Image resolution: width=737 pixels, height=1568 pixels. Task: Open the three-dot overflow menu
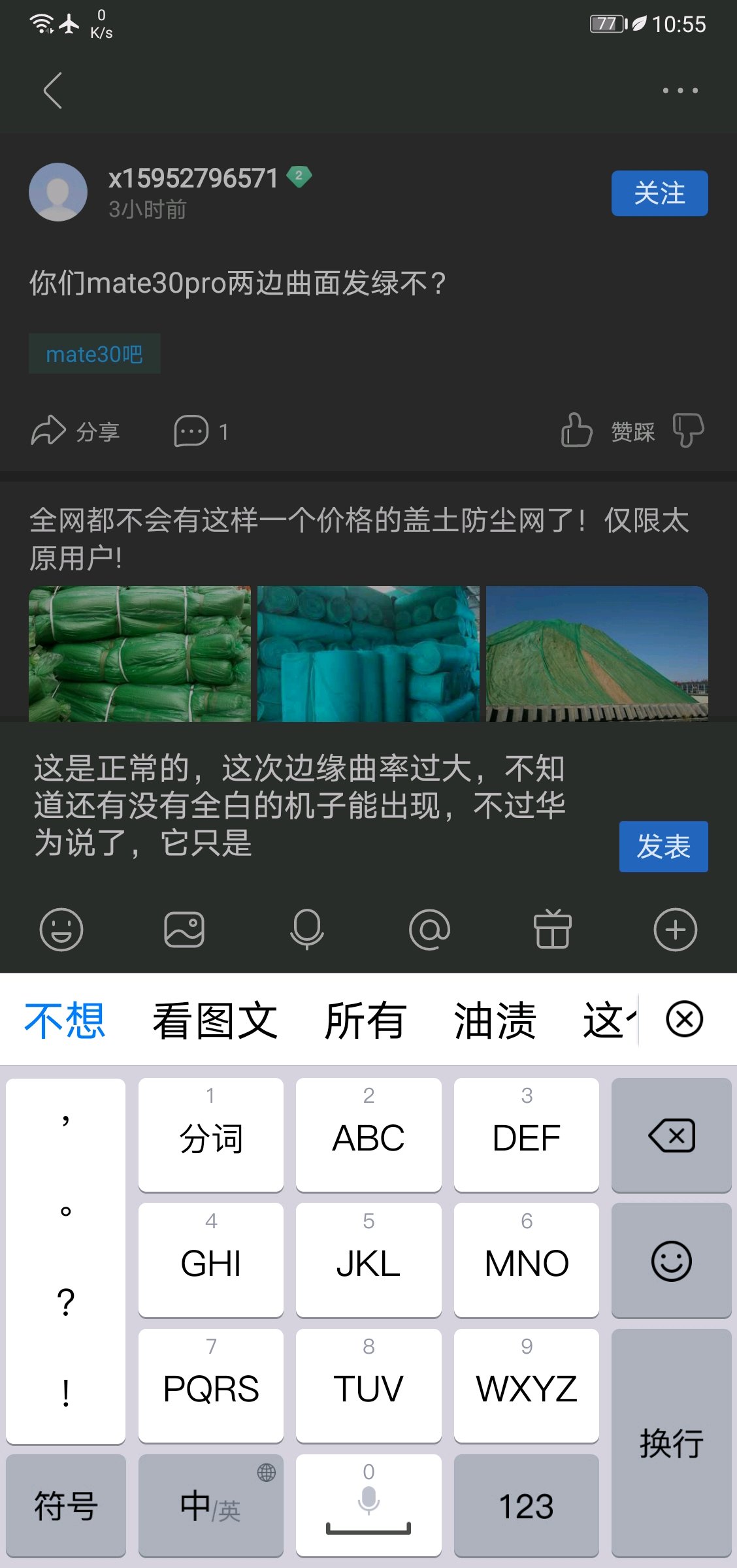point(680,90)
